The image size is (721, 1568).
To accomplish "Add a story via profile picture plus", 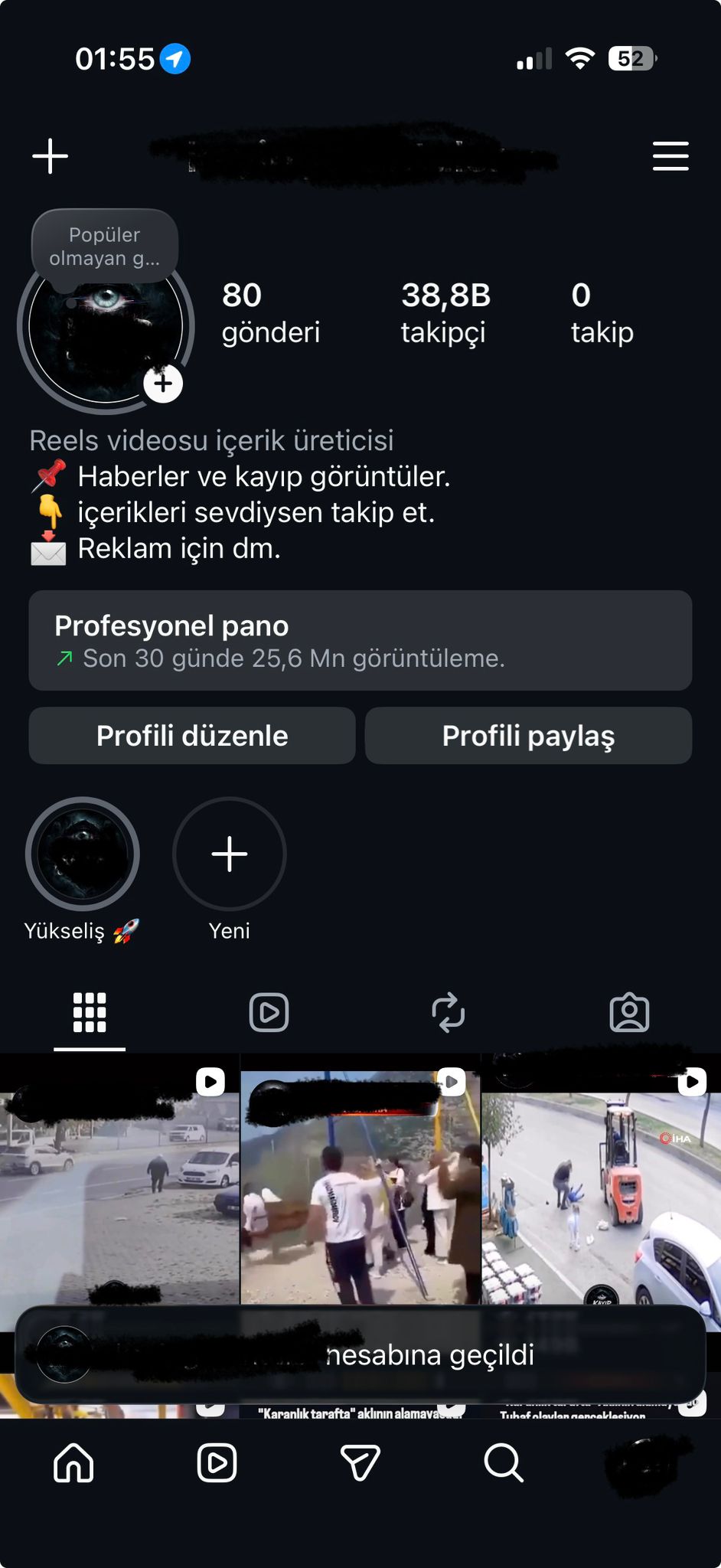I will (163, 383).
